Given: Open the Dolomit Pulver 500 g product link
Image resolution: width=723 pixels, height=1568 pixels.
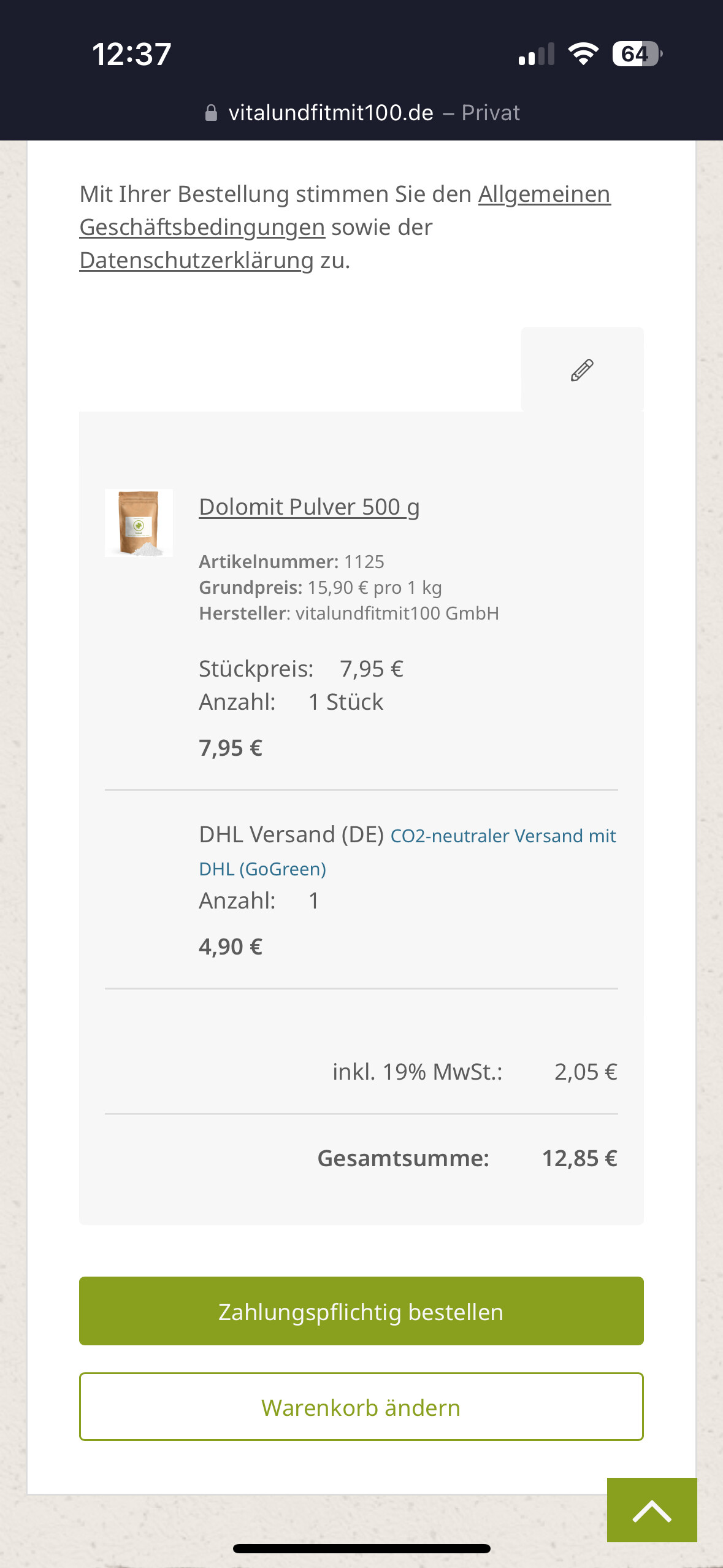Looking at the screenshot, I should click(309, 507).
